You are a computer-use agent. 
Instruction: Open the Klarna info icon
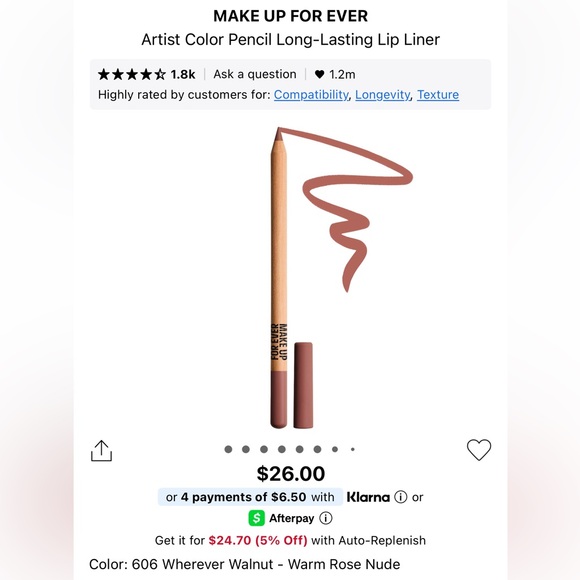pyautogui.click(x=401, y=497)
